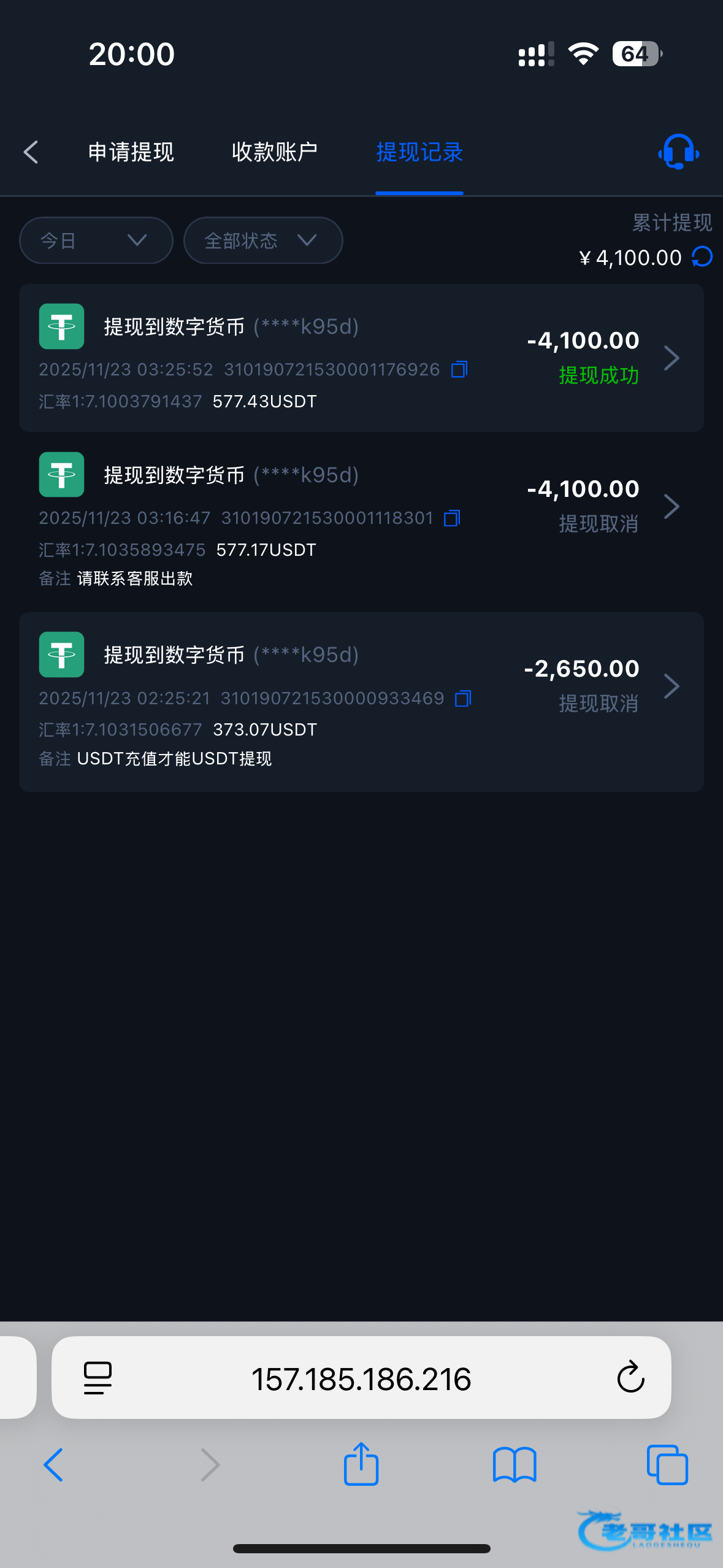This screenshot has width=723, height=1568.
Task: Copy order number ending in 118301
Action: pyautogui.click(x=452, y=518)
